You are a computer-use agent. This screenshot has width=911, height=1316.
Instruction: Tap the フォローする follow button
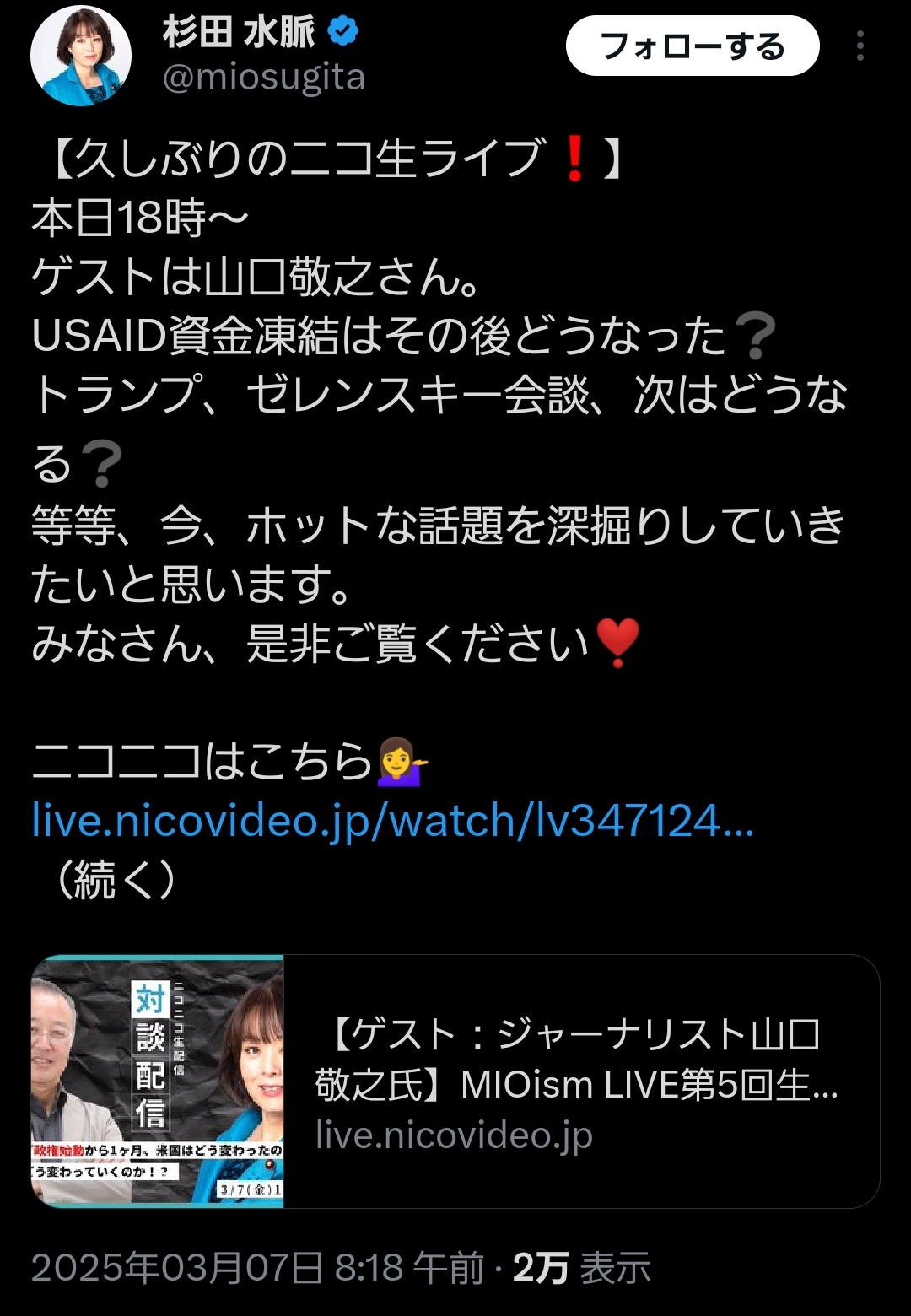point(692,46)
